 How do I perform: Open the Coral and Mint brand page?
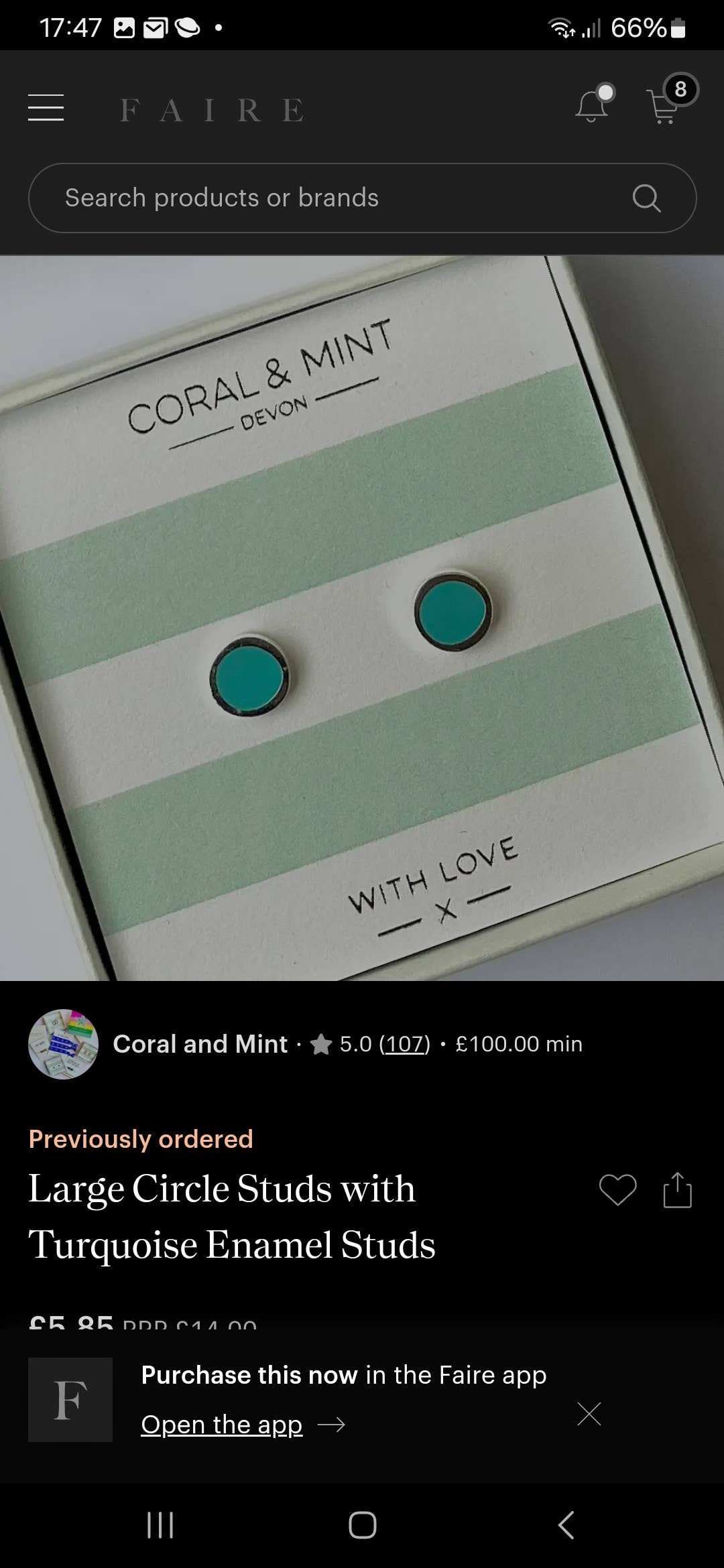point(200,1044)
